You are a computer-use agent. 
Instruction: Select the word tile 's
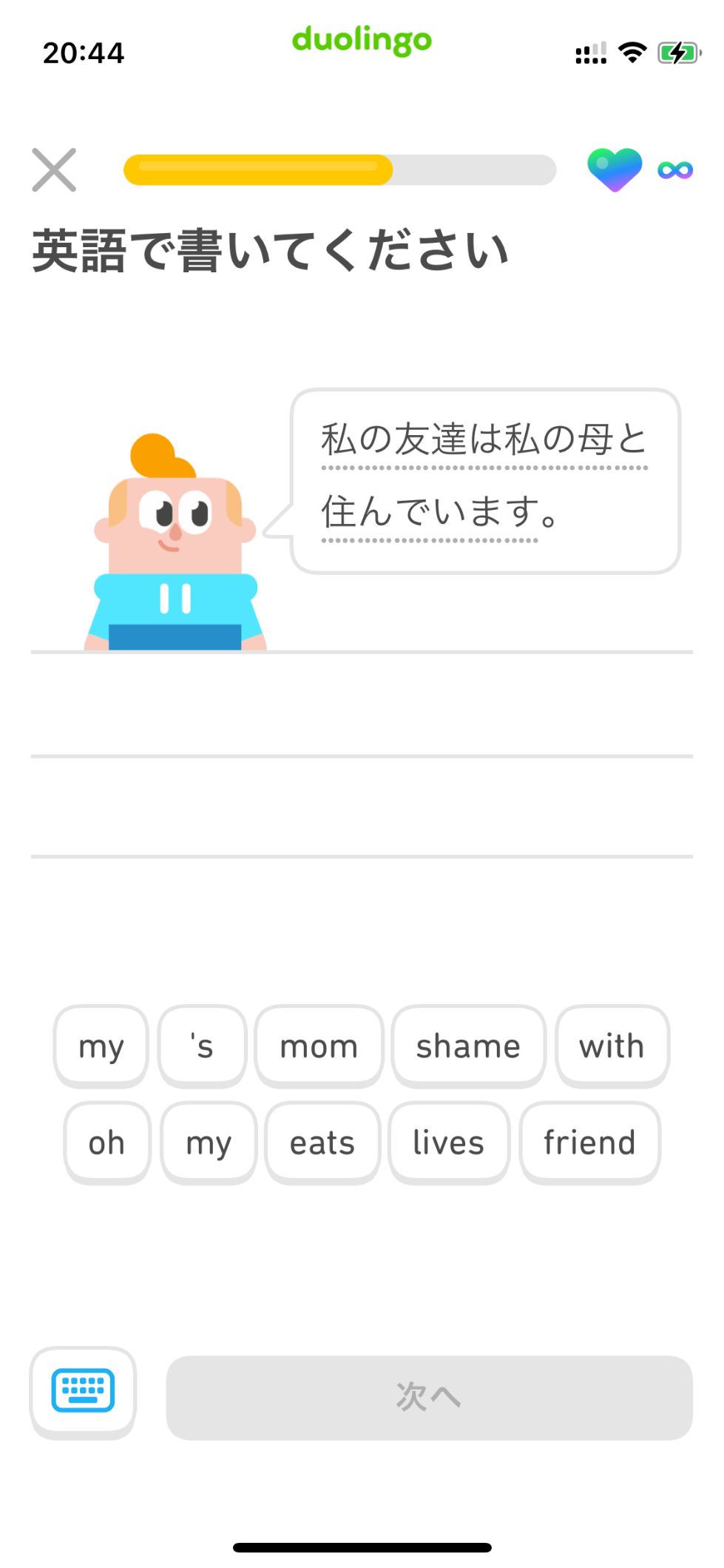(x=202, y=1046)
